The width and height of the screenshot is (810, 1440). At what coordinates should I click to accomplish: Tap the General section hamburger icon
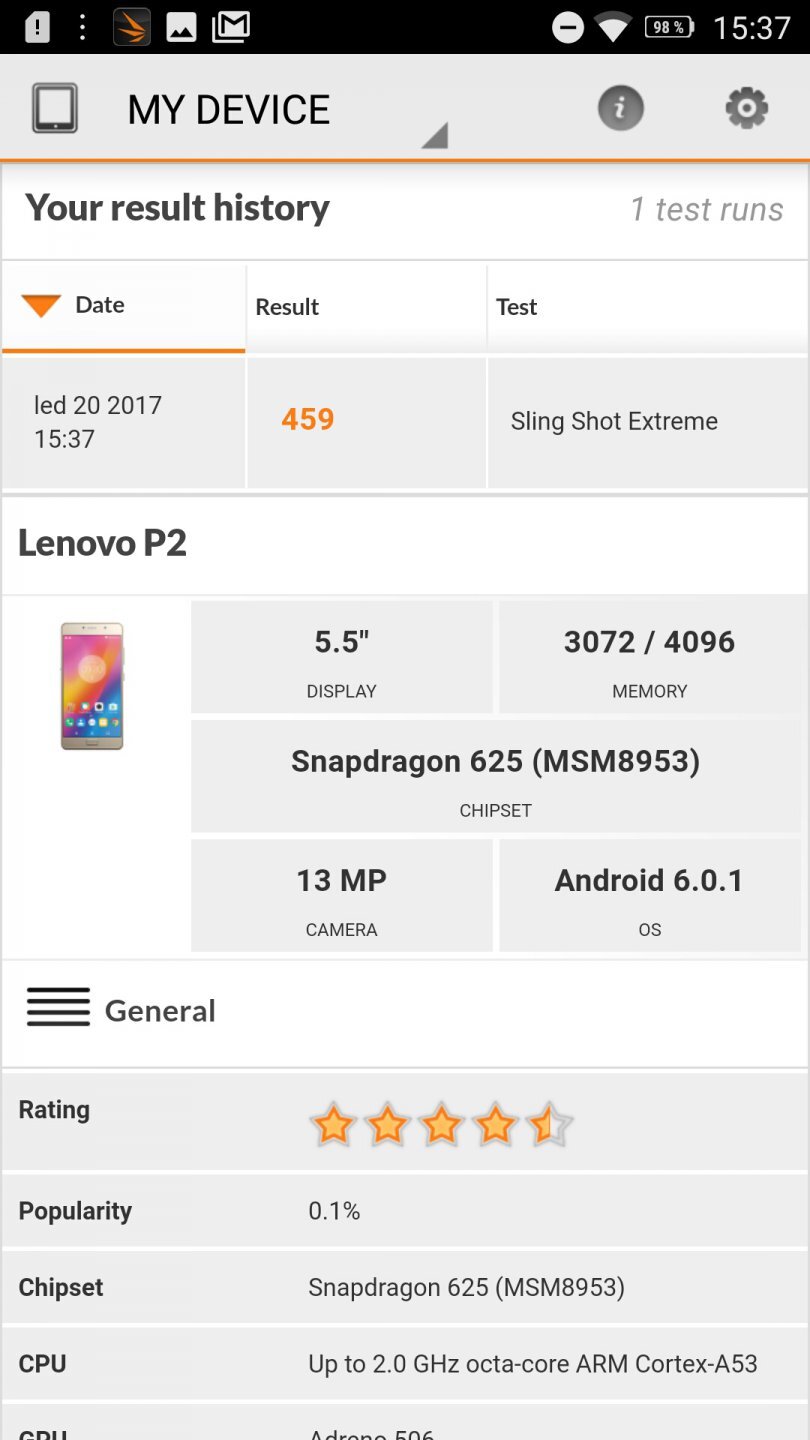click(58, 1009)
